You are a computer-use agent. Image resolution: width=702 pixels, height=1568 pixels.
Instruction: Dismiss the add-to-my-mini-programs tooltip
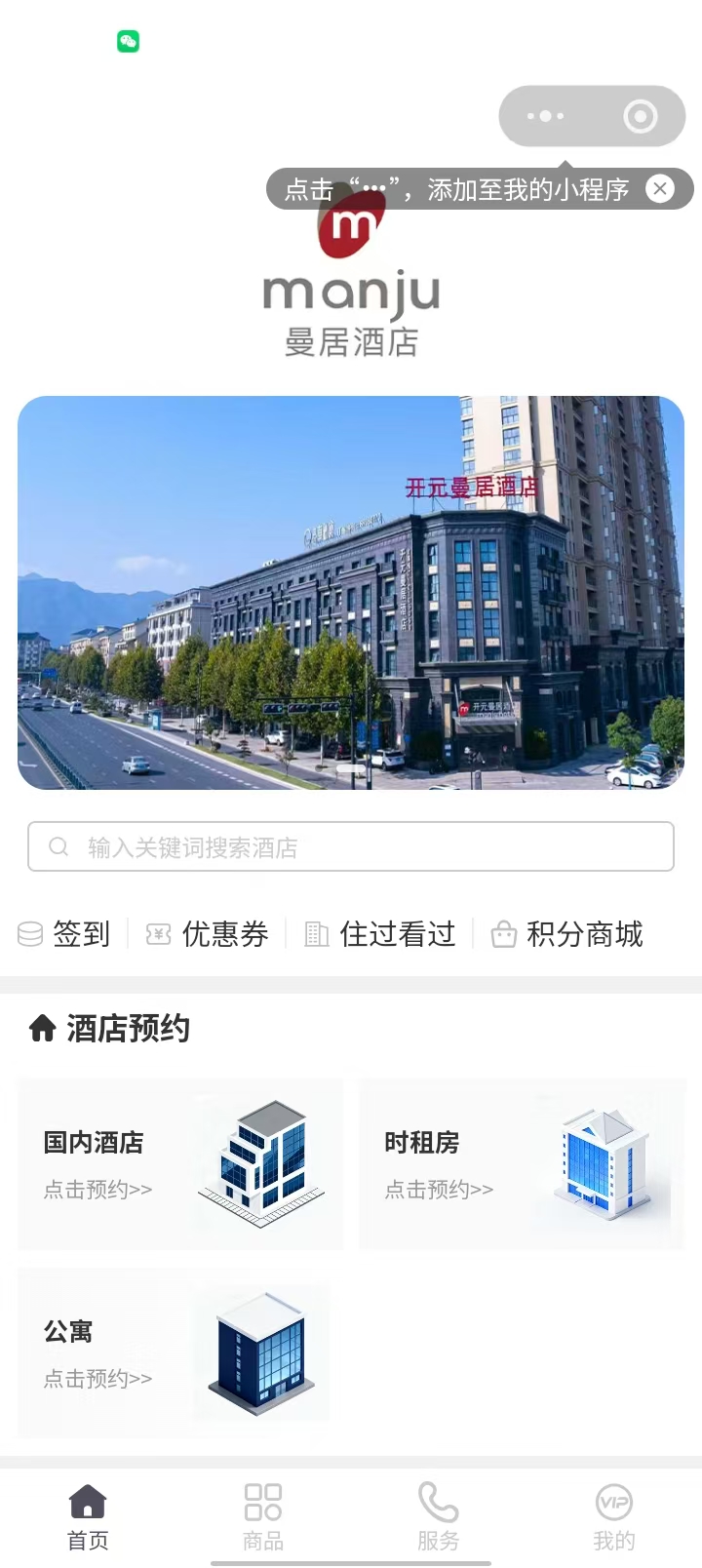[x=660, y=188]
